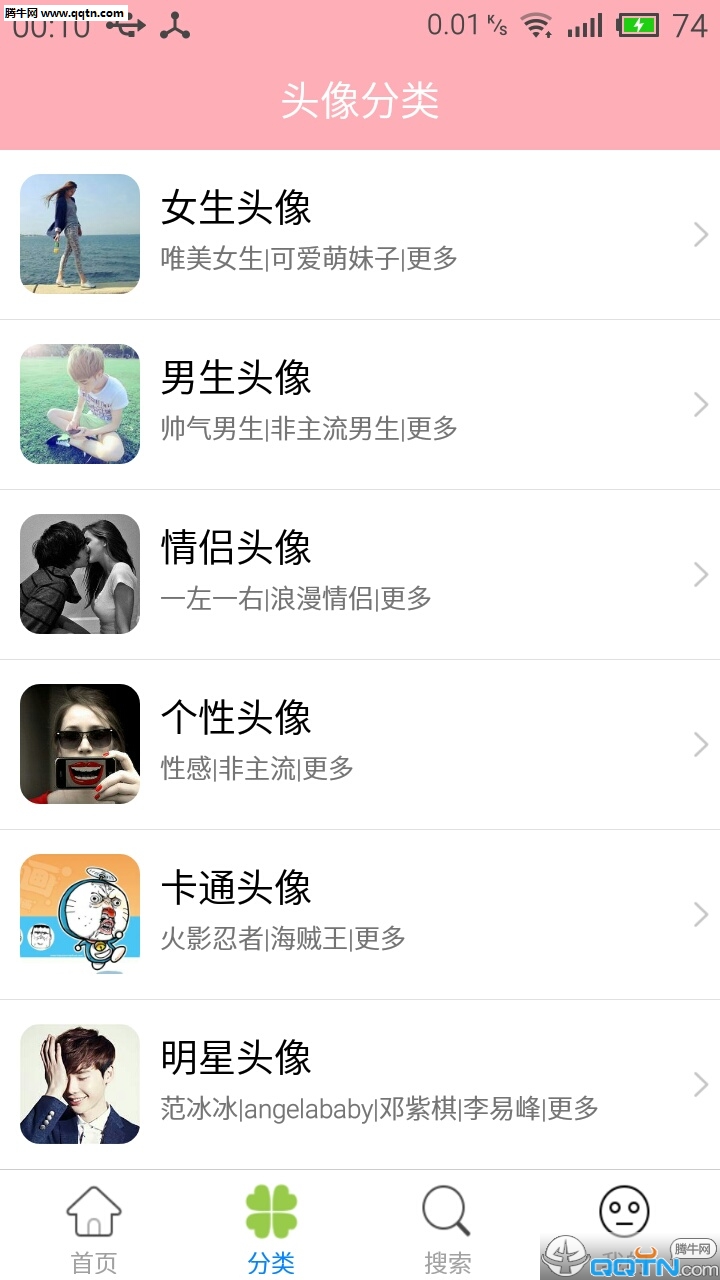Expand the 情侣头像 row using the right arrow
The image size is (720, 1280).
[700, 574]
